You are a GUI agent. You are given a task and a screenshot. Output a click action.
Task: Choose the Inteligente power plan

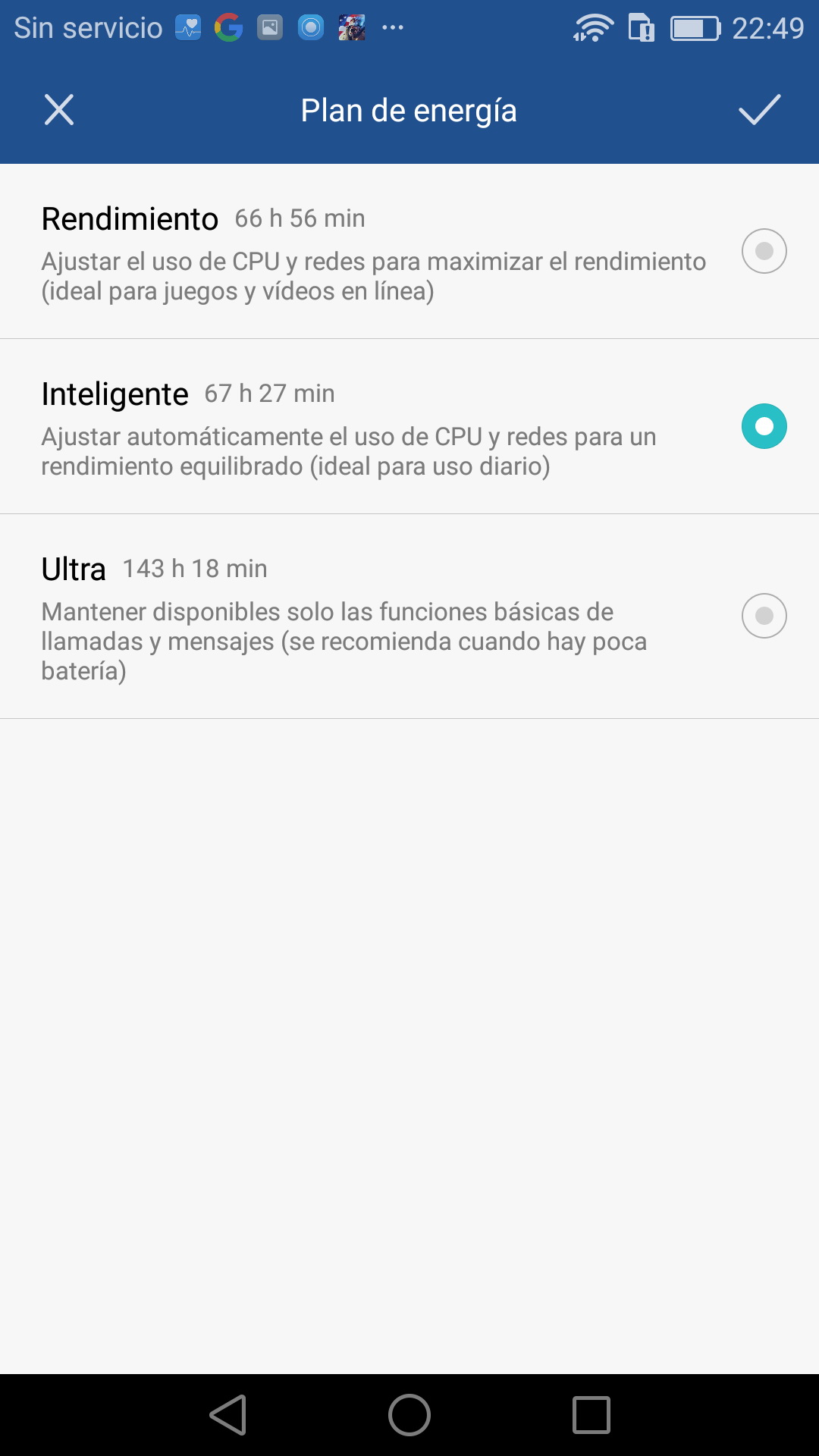[x=764, y=426]
